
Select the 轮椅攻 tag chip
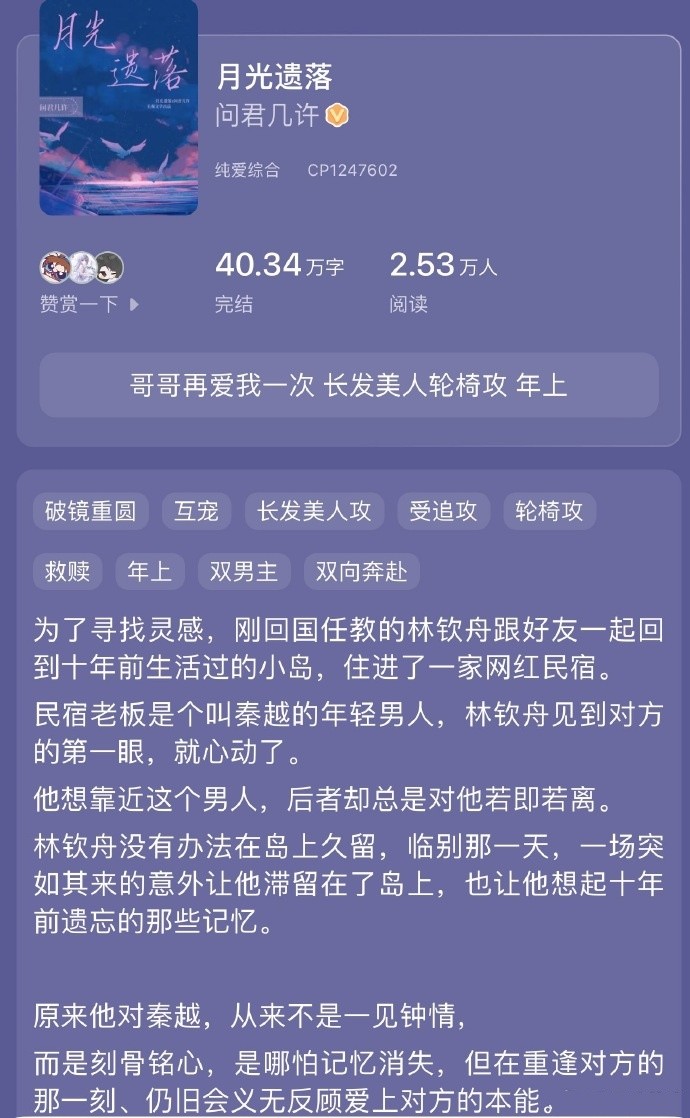[549, 511]
